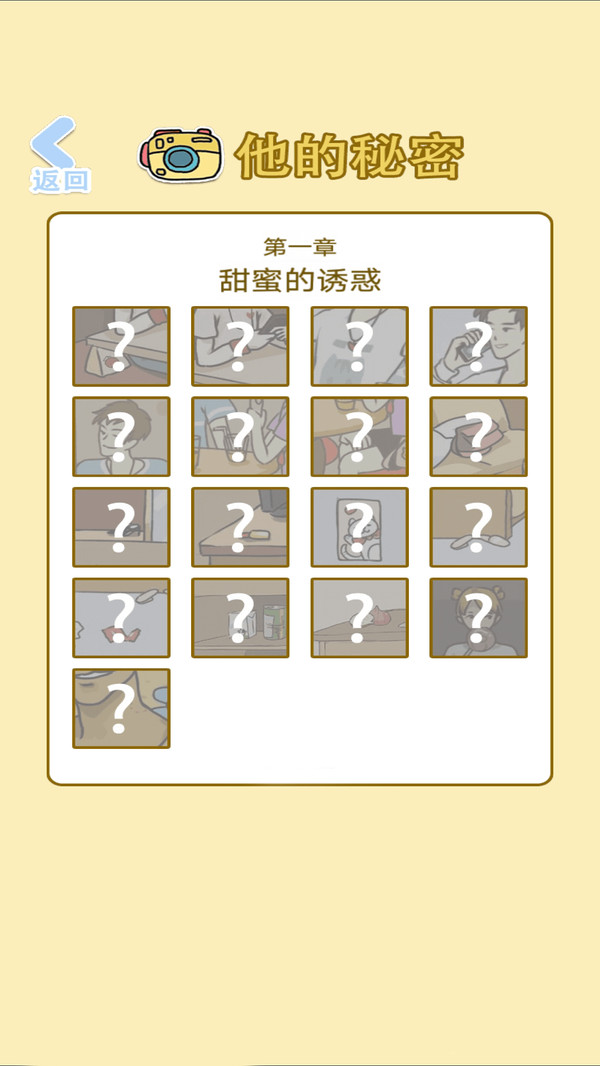Open locked photo of white slippers on floor
This screenshot has height=1066, width=600.
click(478, 527)
